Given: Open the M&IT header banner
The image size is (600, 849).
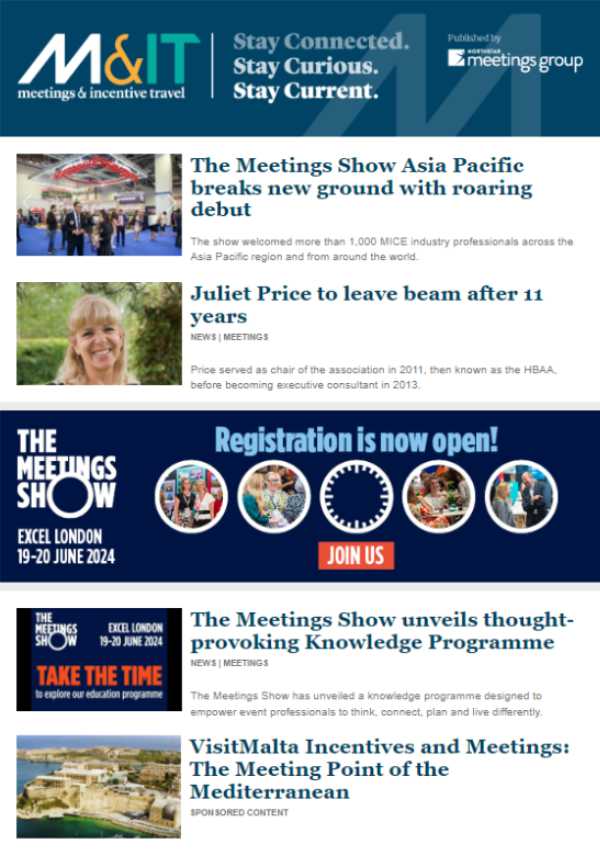Looking at the screenshot, I should coord(300,68).
